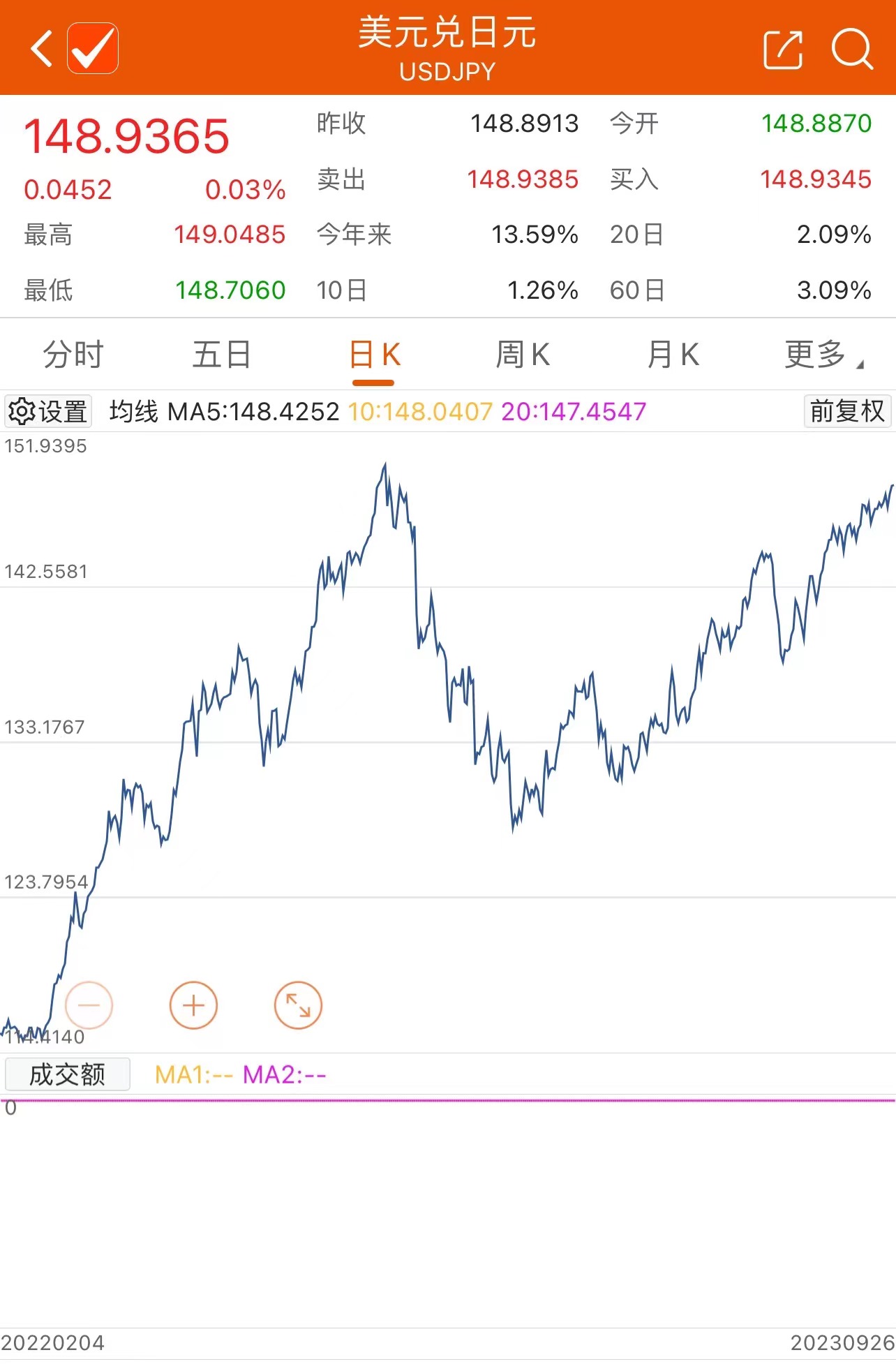Open chart settings via 设置 gear icon
This screenshot has height=1371, width=896.
pyautogui.click(x=46, y=412)
